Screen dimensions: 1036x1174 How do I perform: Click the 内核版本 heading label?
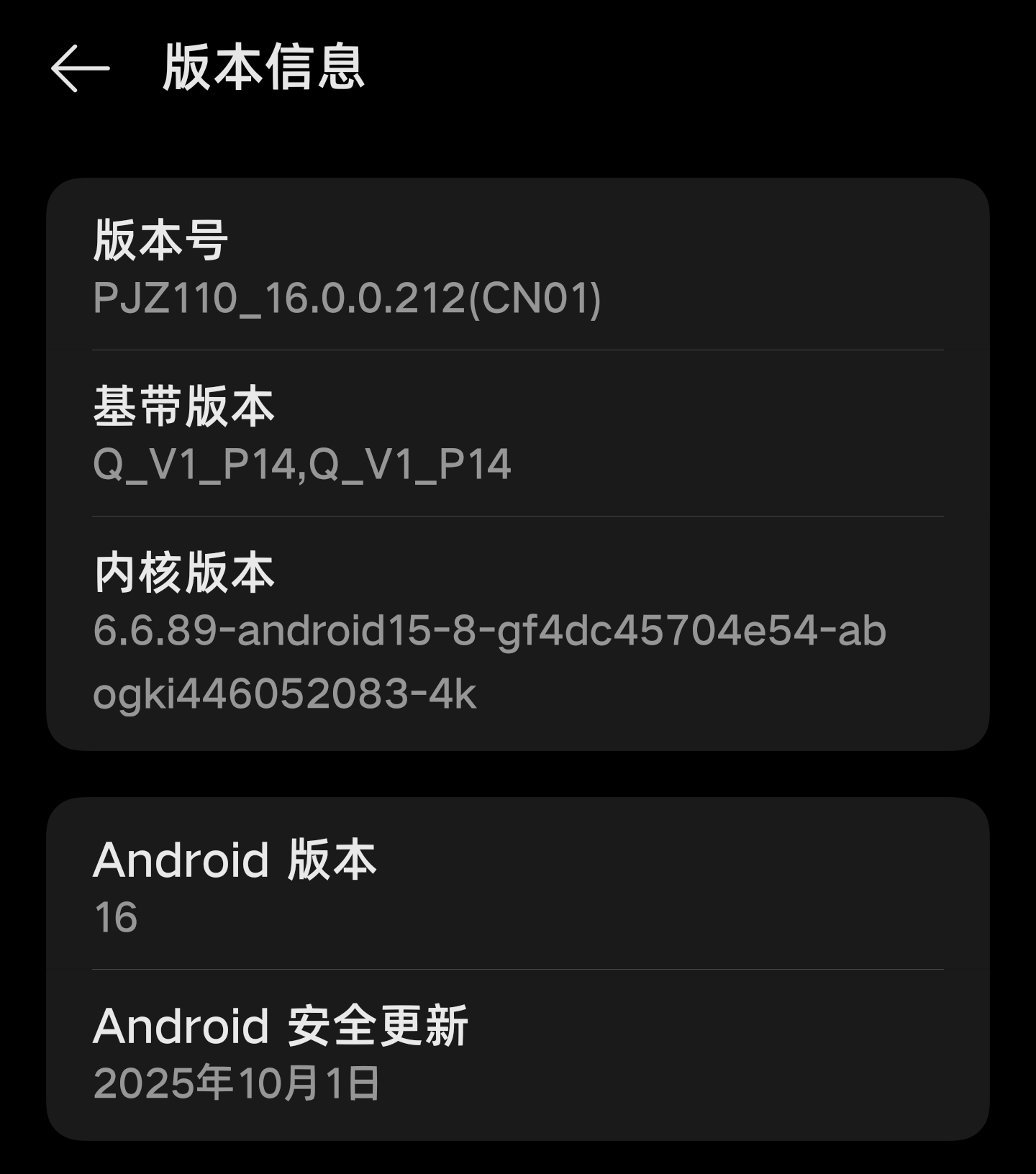(187, 572)
